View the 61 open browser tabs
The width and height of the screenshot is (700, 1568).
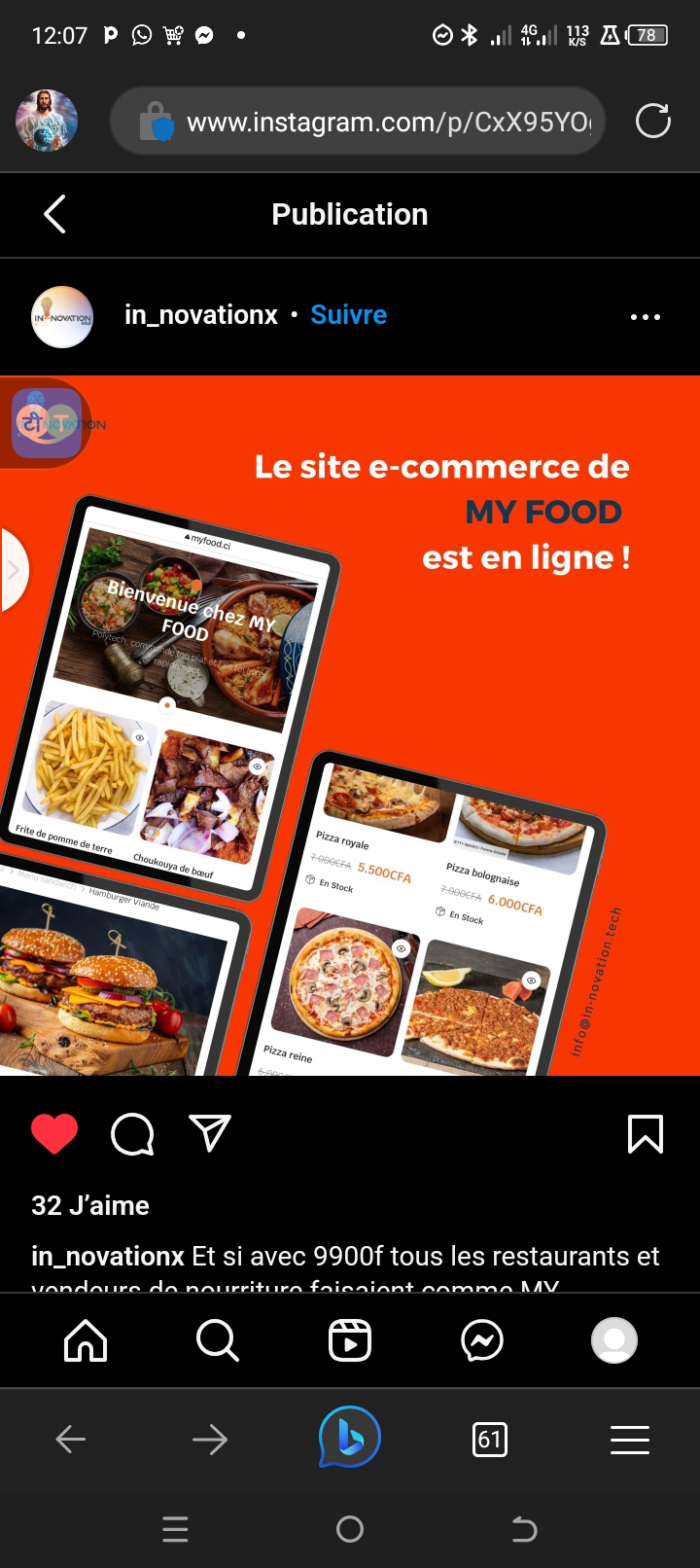490,1440
